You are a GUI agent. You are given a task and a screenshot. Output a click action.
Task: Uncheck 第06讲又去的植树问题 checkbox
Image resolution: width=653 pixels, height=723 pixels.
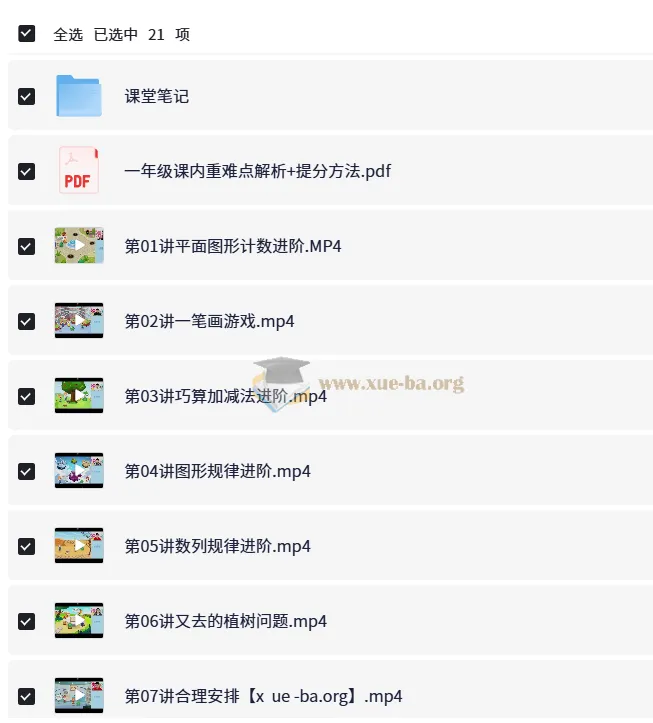click(27, 622)
